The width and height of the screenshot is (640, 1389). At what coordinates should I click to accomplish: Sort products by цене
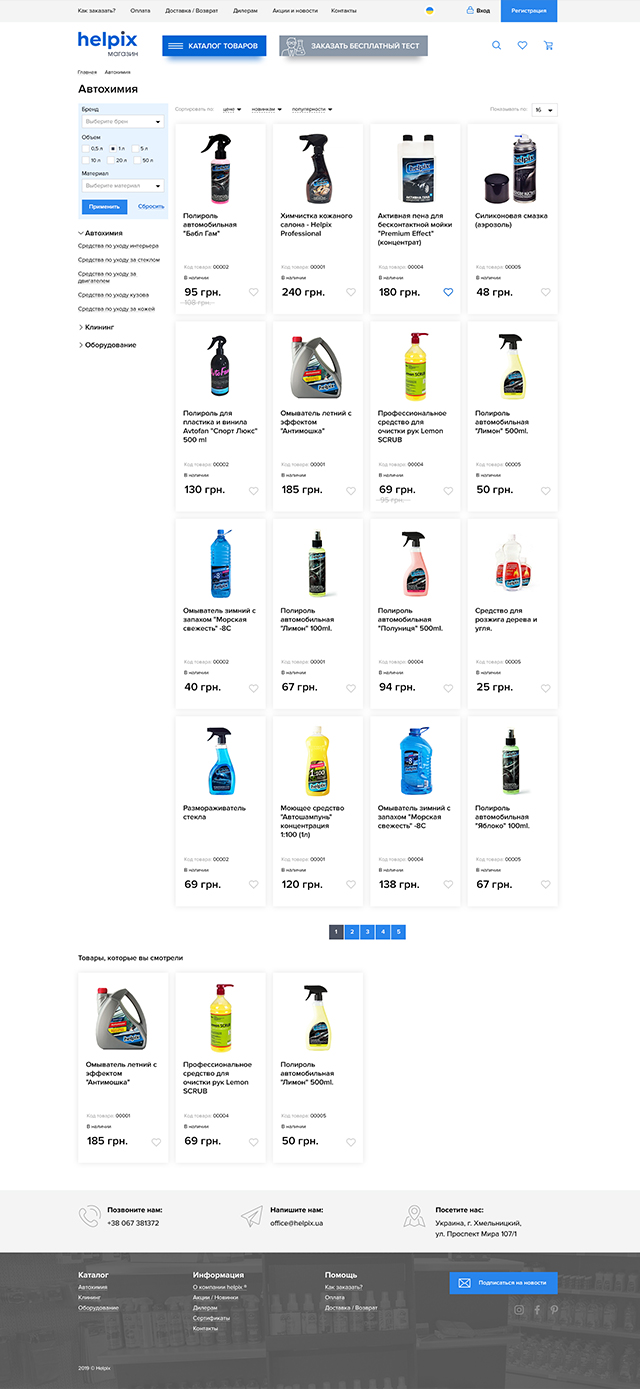click(x=230, y=109)
